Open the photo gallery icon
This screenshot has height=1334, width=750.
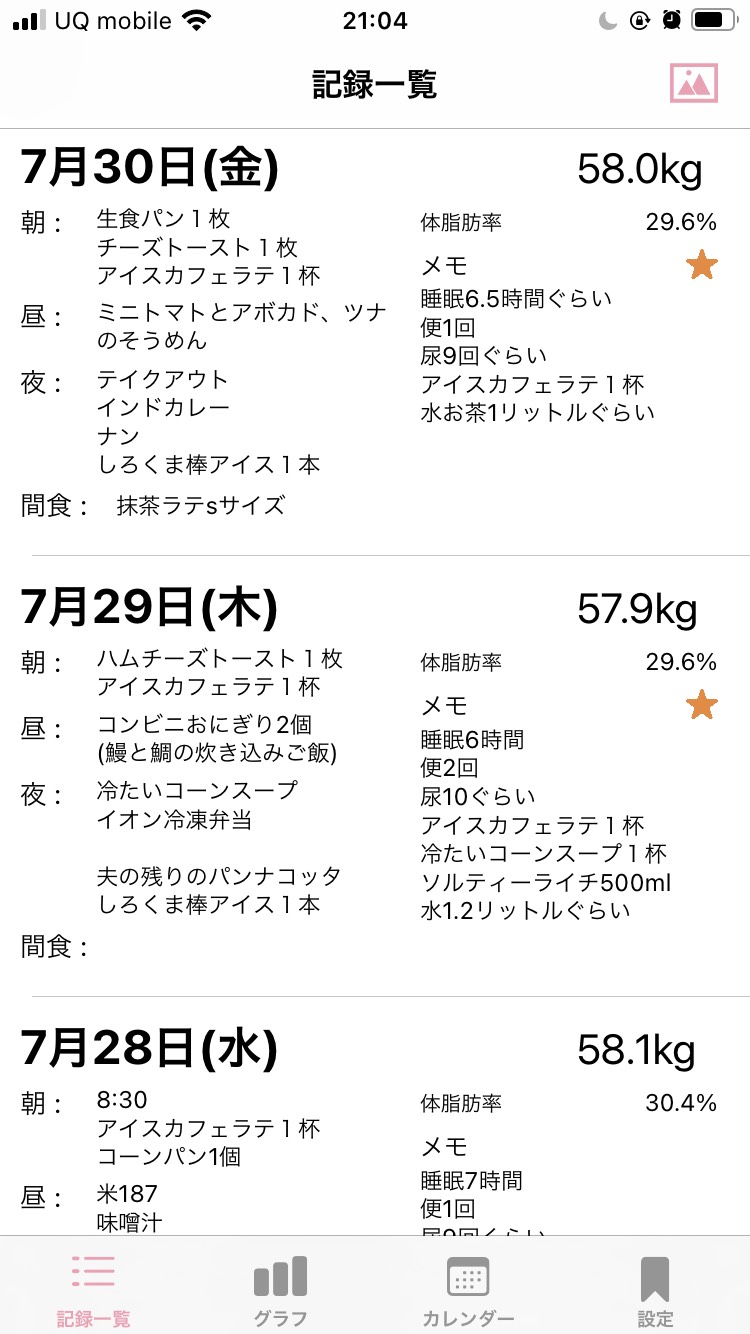point(694,83)
